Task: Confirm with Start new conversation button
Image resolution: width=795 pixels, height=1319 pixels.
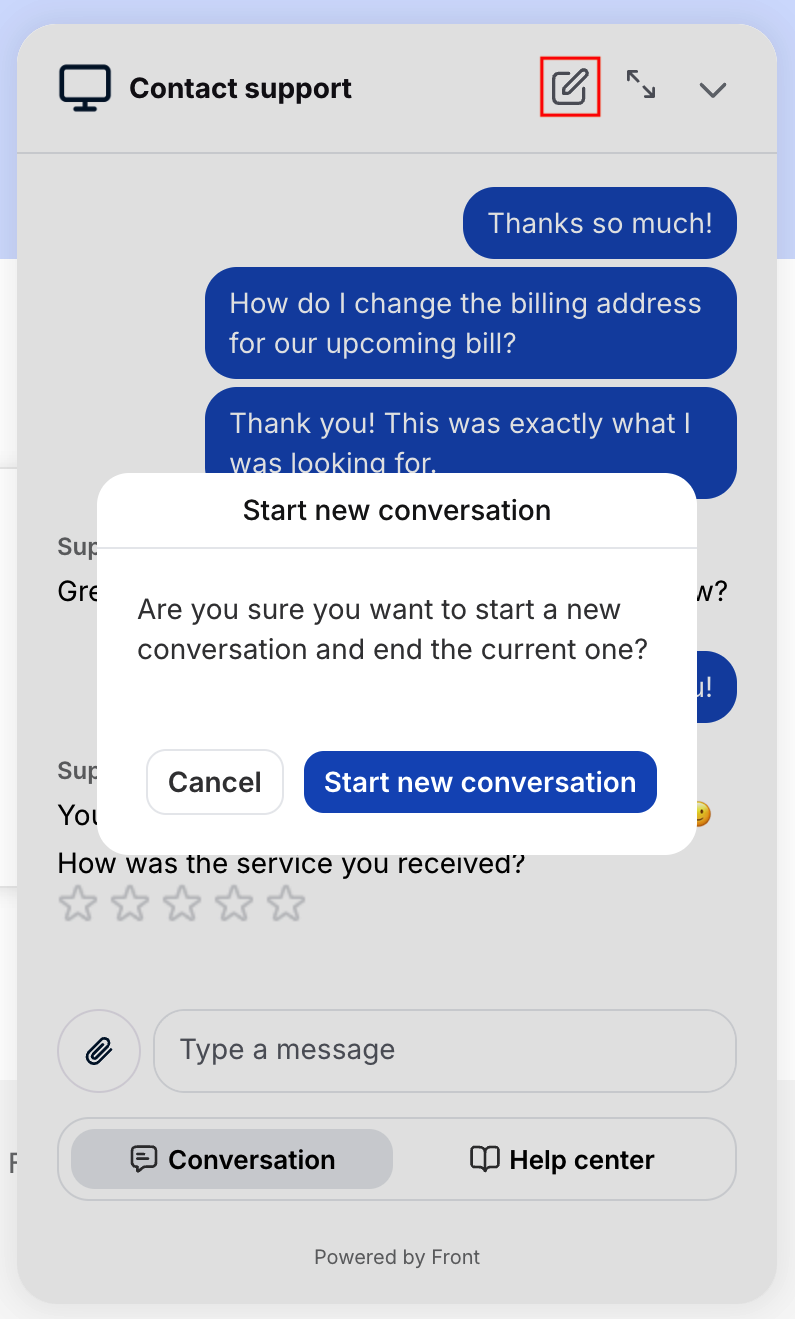Action: (480, 782)
